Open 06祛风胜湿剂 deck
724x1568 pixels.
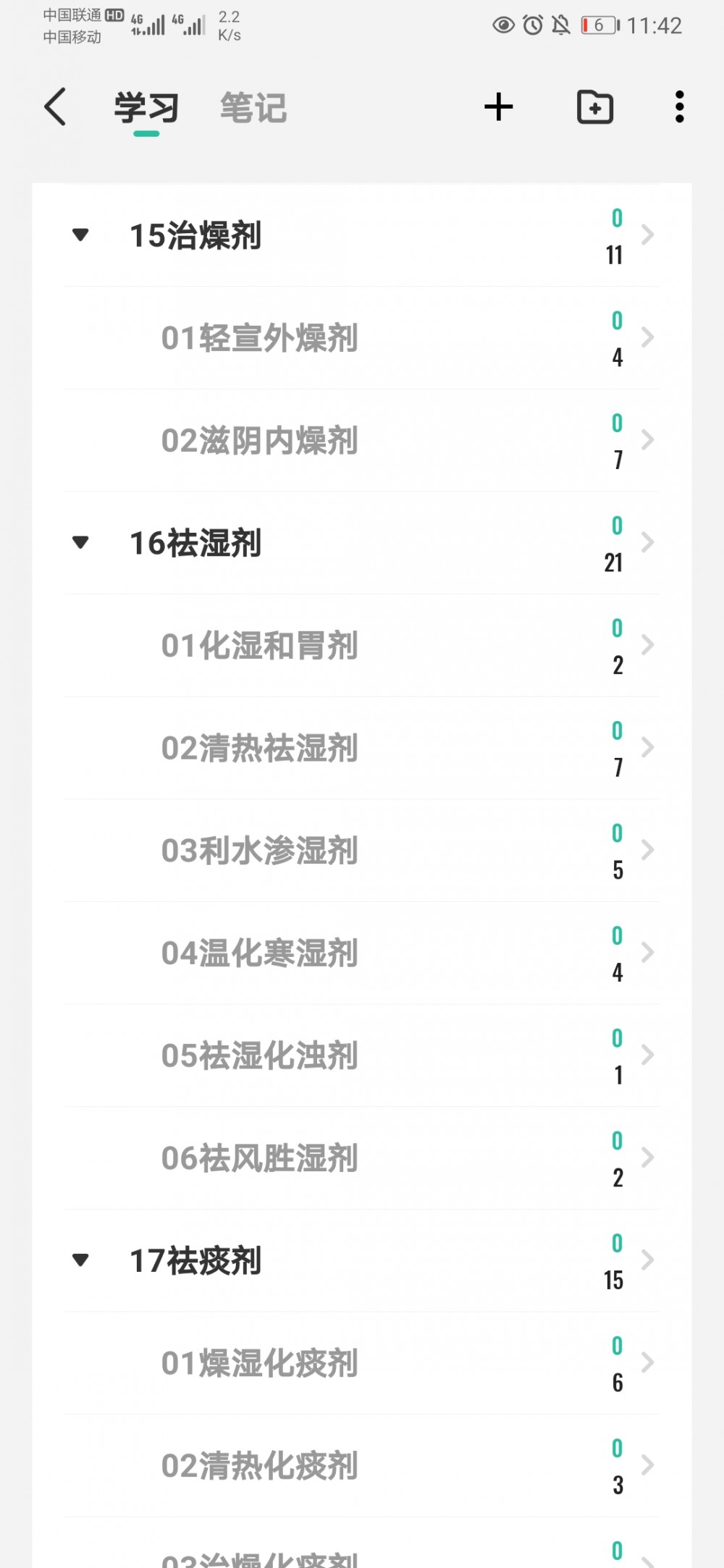pos(361,1158)
